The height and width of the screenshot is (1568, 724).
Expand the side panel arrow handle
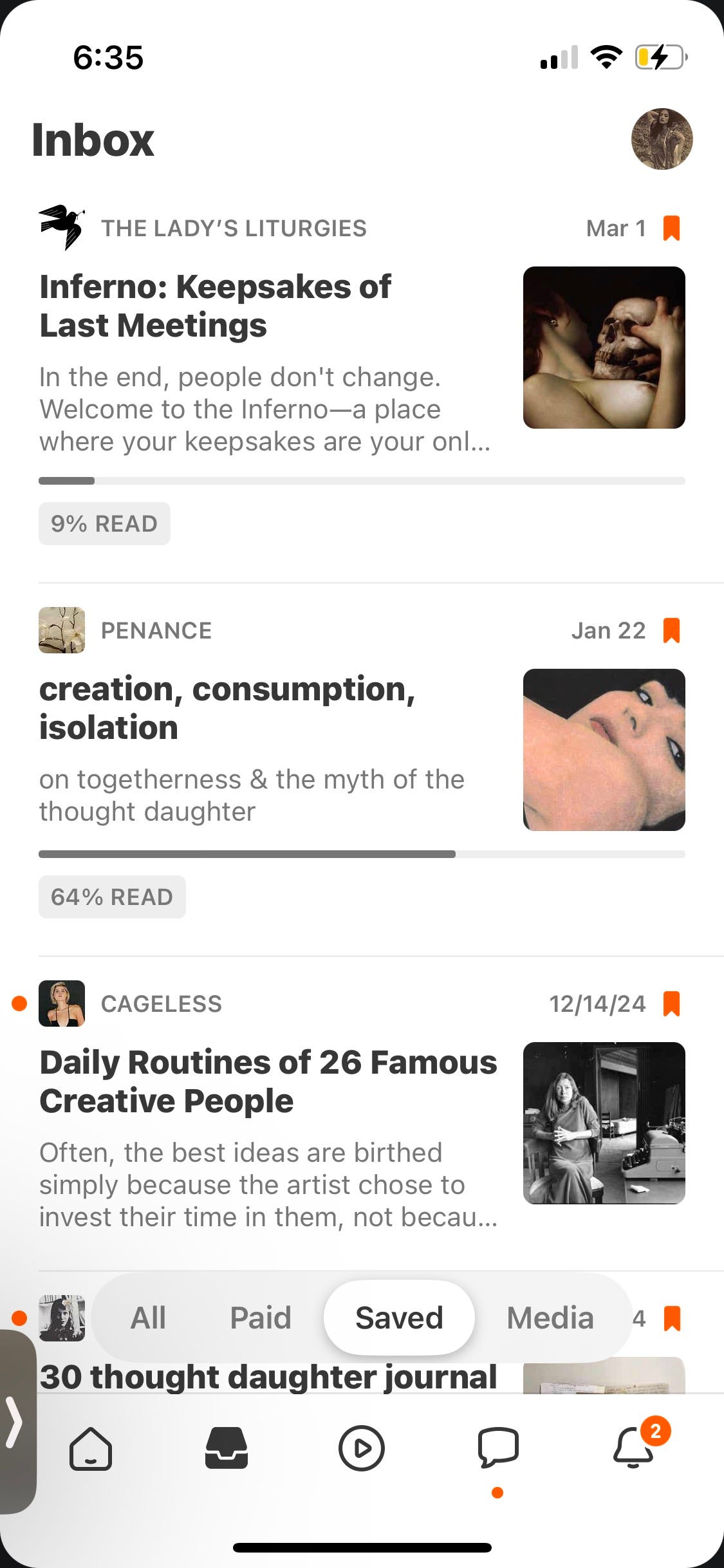[14, 1421]
